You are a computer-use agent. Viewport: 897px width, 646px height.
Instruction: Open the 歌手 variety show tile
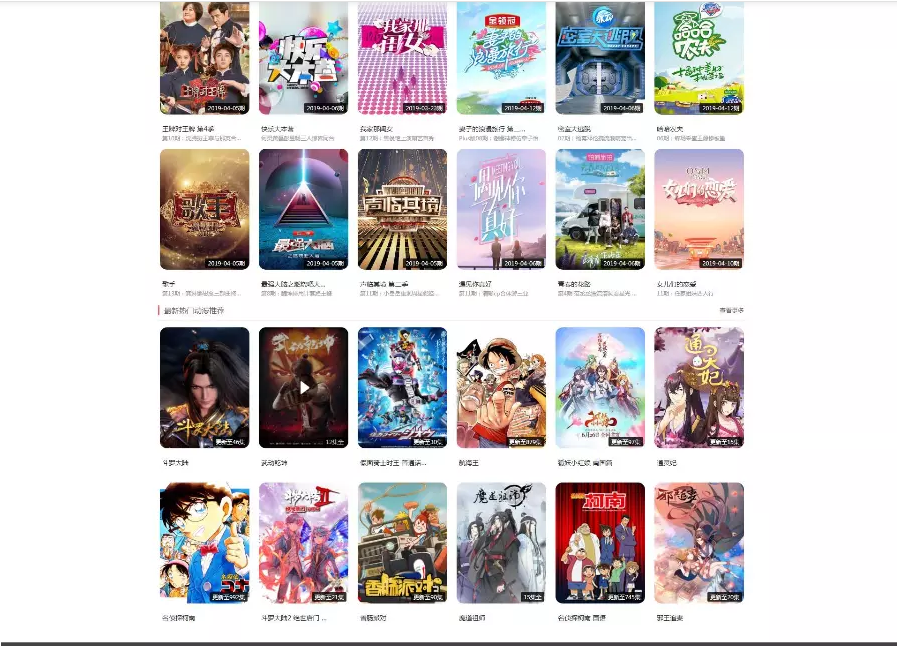pyautogui.click(x=204, y=209)
